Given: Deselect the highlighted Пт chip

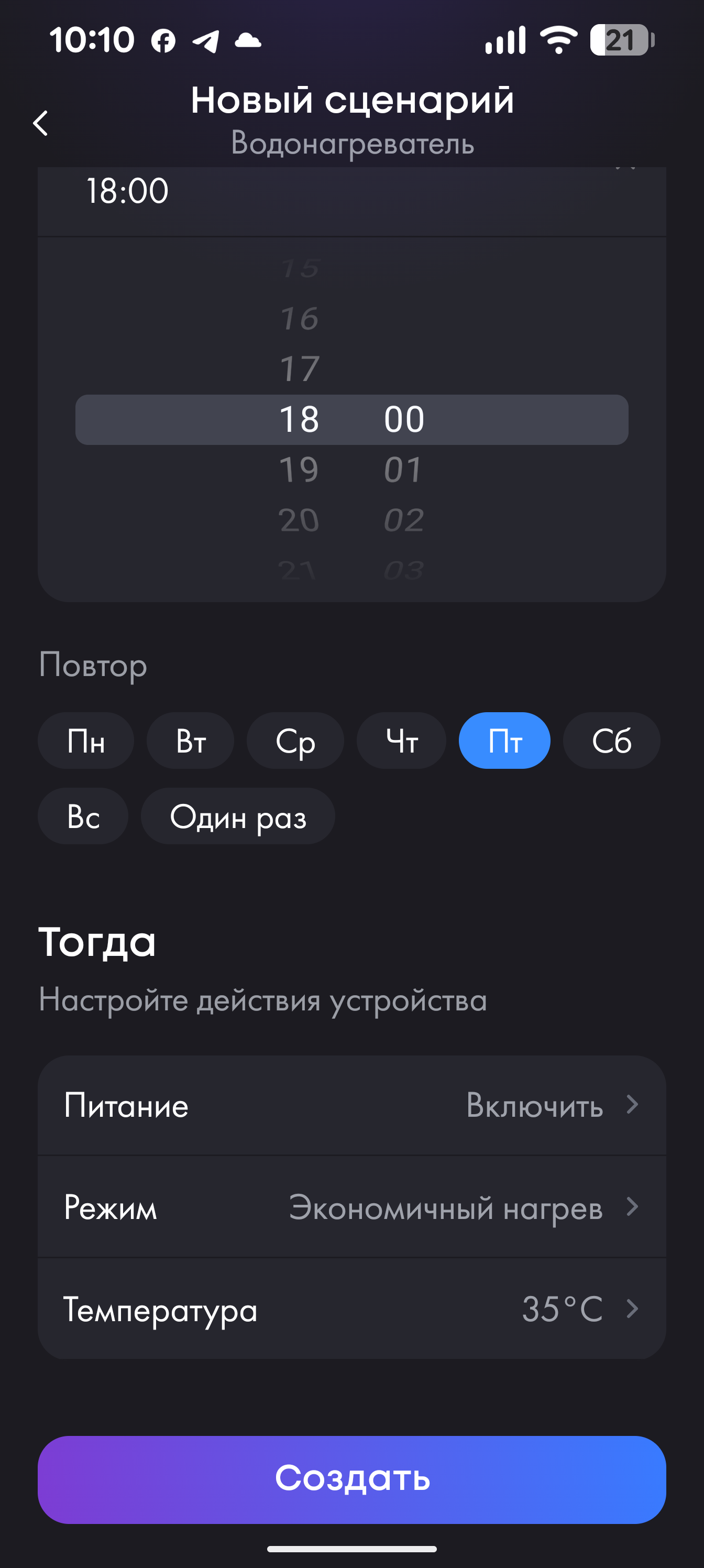Looking at the screenshot, I should pos(504,741).
